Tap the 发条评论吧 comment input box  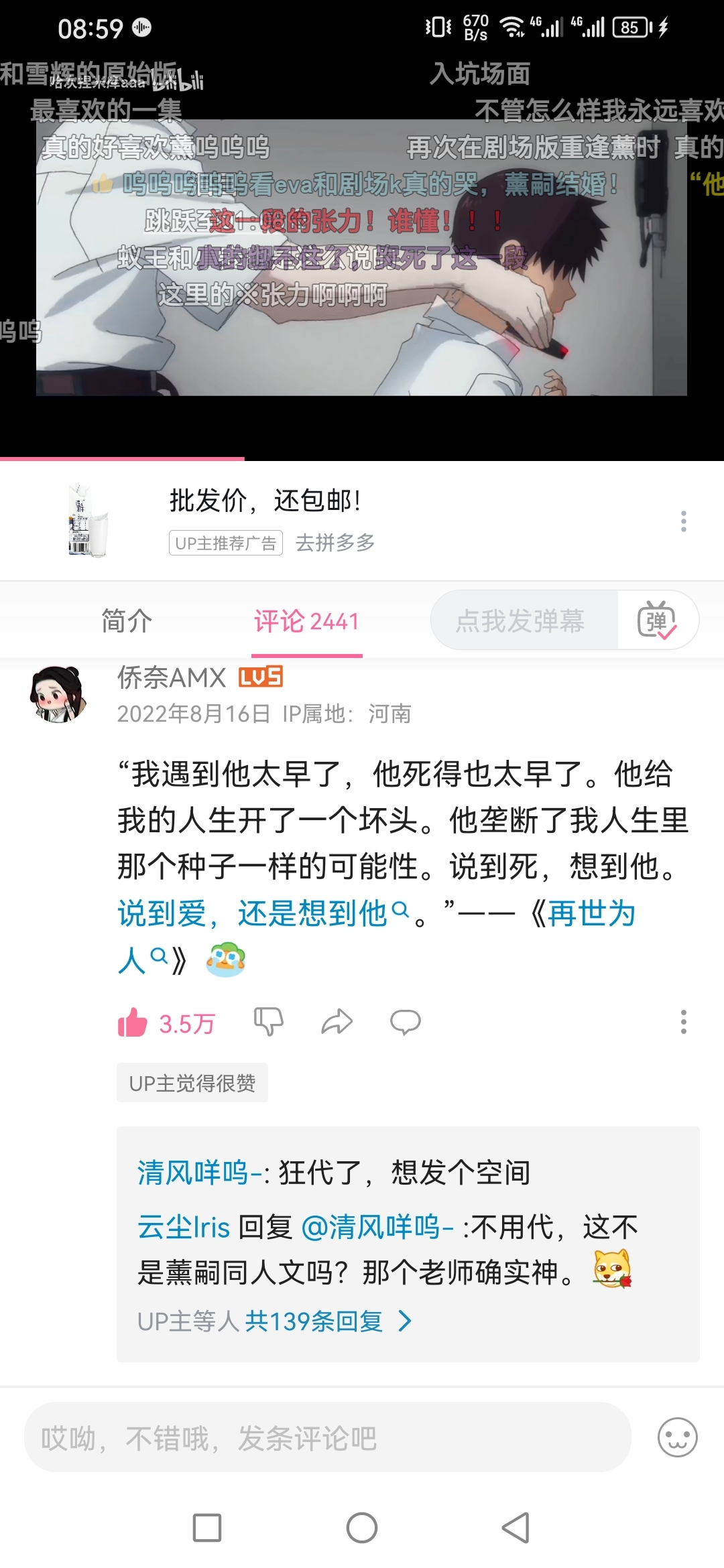[x=327, y=1437]
